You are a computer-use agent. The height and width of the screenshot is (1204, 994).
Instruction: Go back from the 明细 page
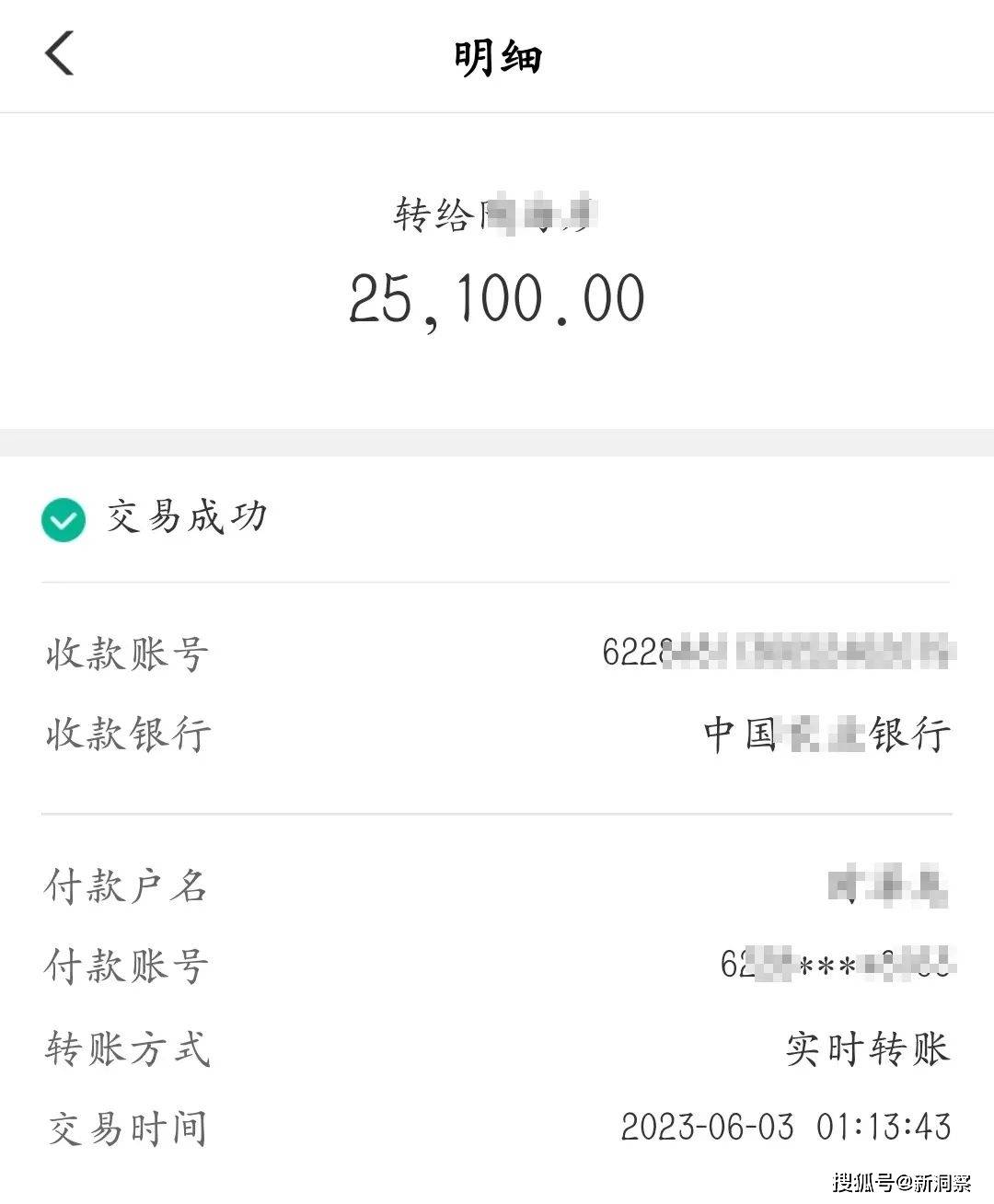pos(60,53)
